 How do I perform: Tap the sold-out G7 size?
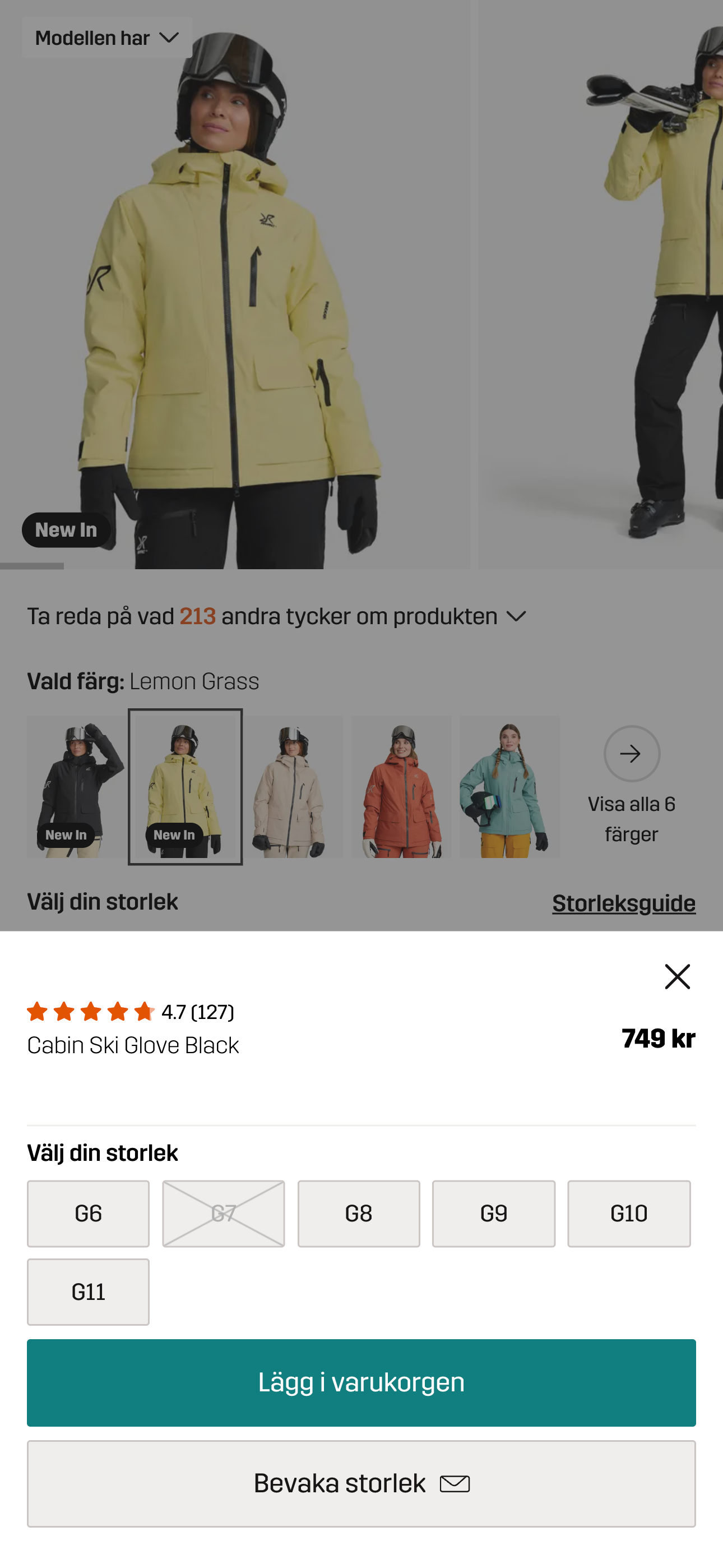point(224,1213)
